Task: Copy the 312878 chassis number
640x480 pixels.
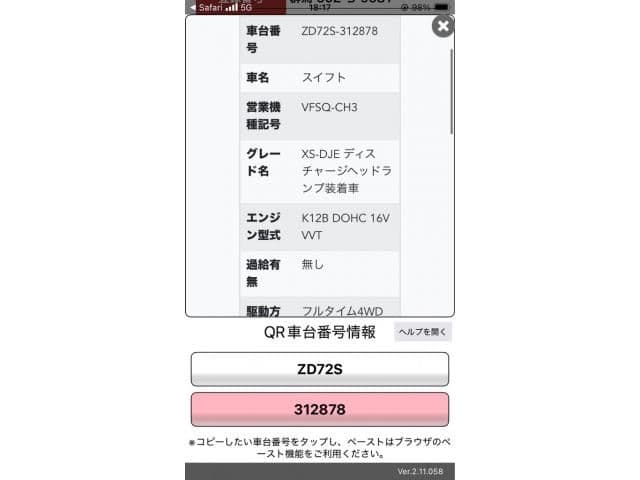Action: (x=320, y=410)
